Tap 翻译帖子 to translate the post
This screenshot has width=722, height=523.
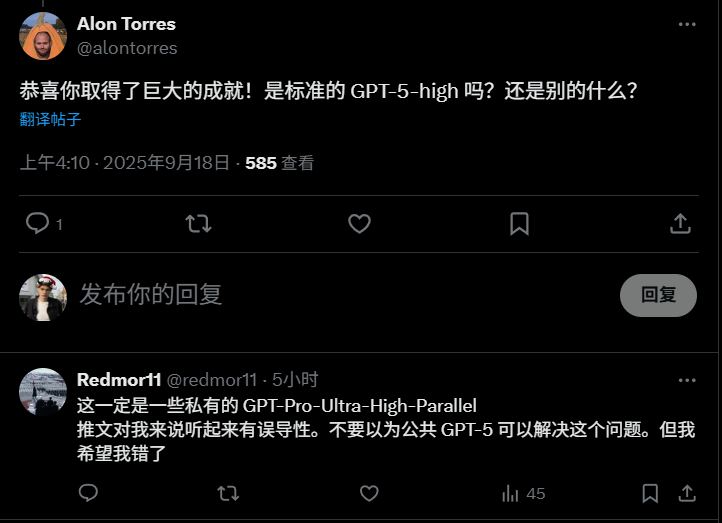50,119
